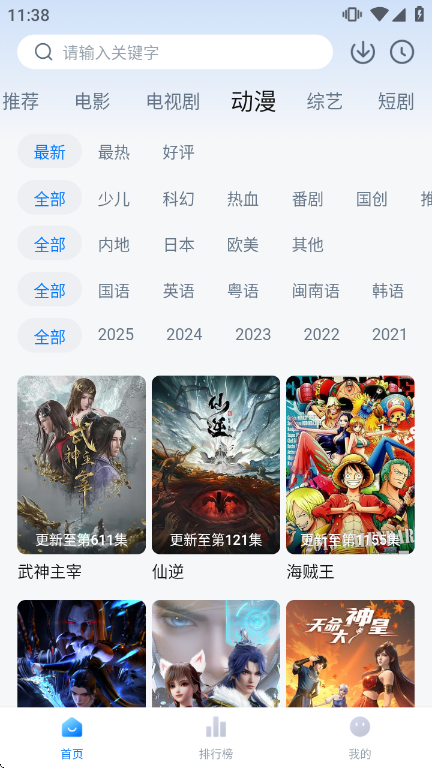Screen dimensions: 432x768
Task: Switch to the 电视剧 tab
Action: point(173,101)
